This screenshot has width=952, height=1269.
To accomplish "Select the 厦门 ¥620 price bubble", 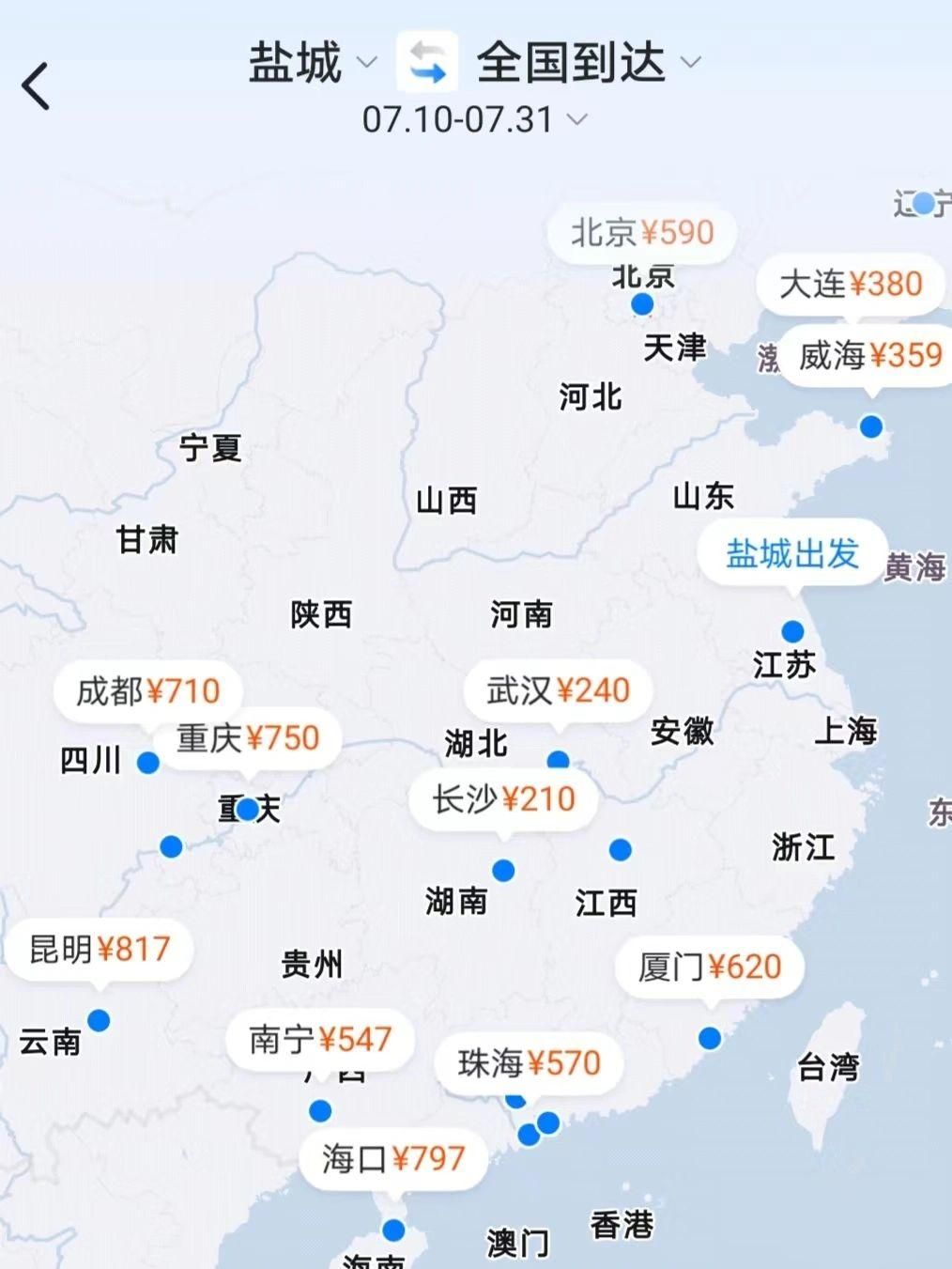I will [710, 967].
